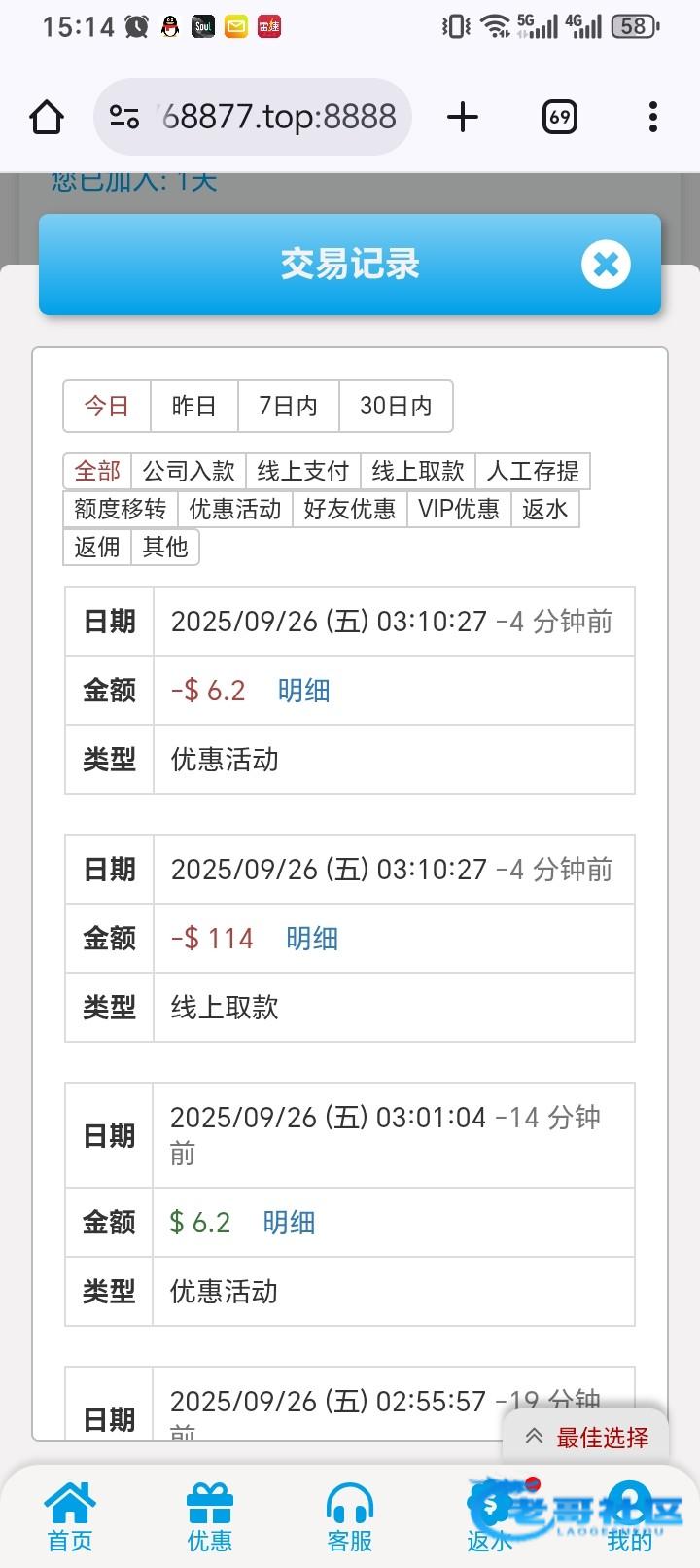Filter by 返水 transactions
700x1568 pixels.
coord(544,509)
